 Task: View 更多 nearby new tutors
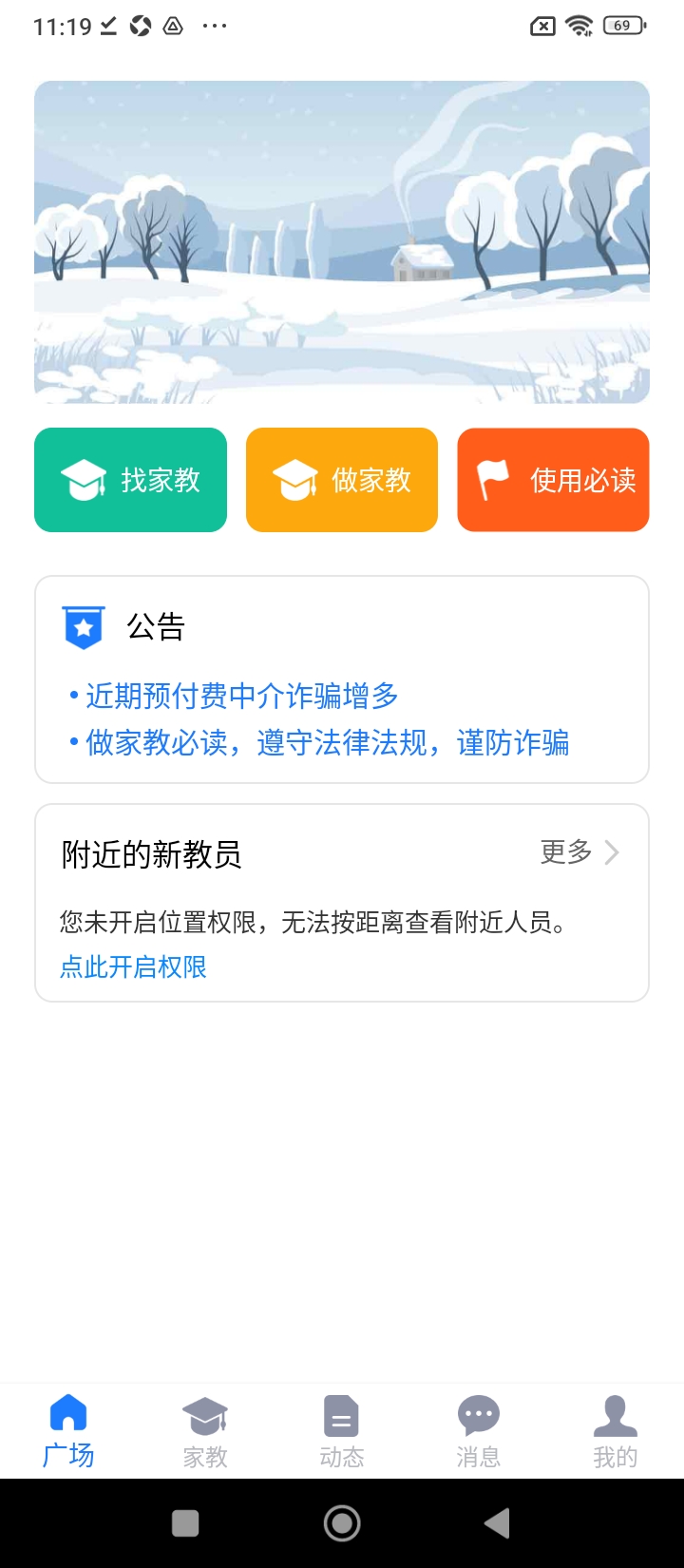point(579,852)
